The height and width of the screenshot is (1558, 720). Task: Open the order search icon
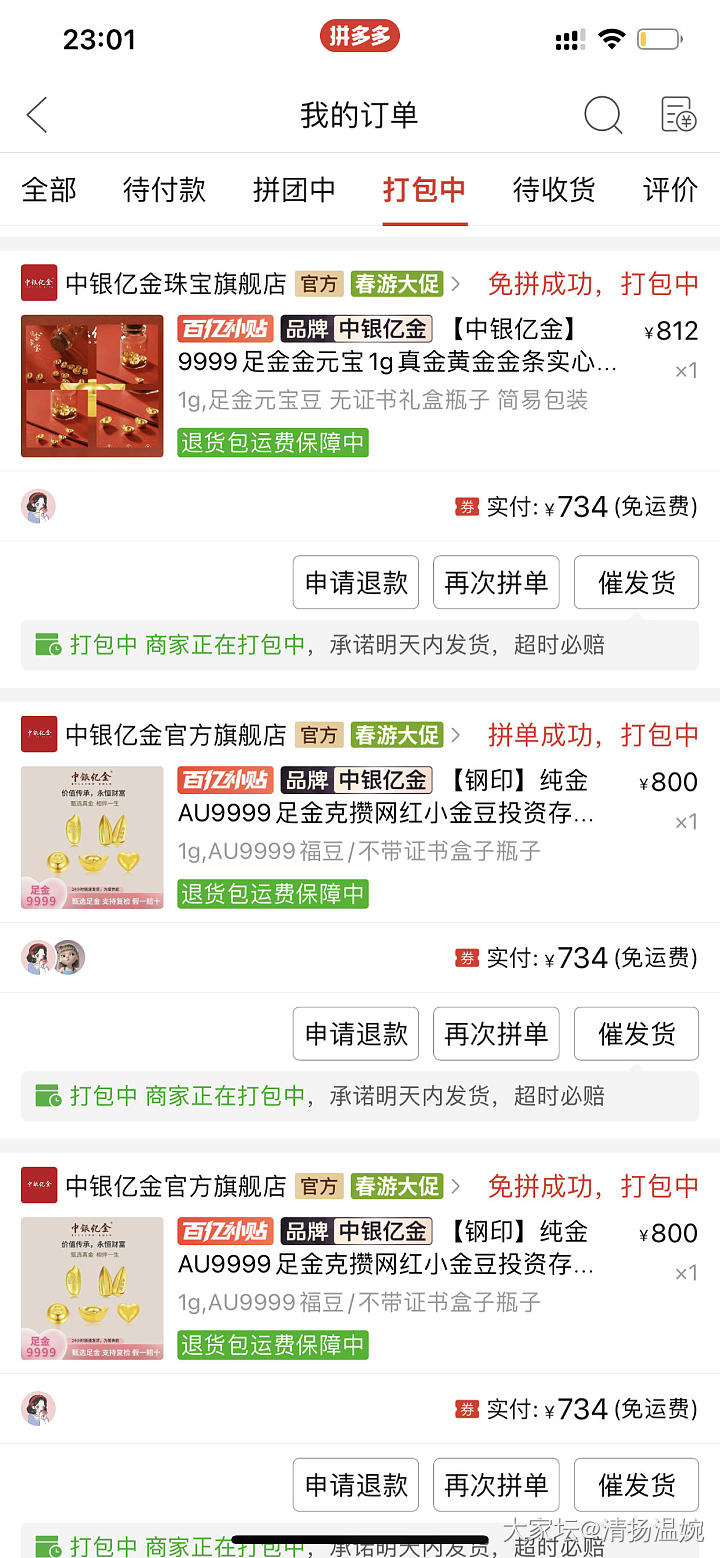(x=603, y=115)
